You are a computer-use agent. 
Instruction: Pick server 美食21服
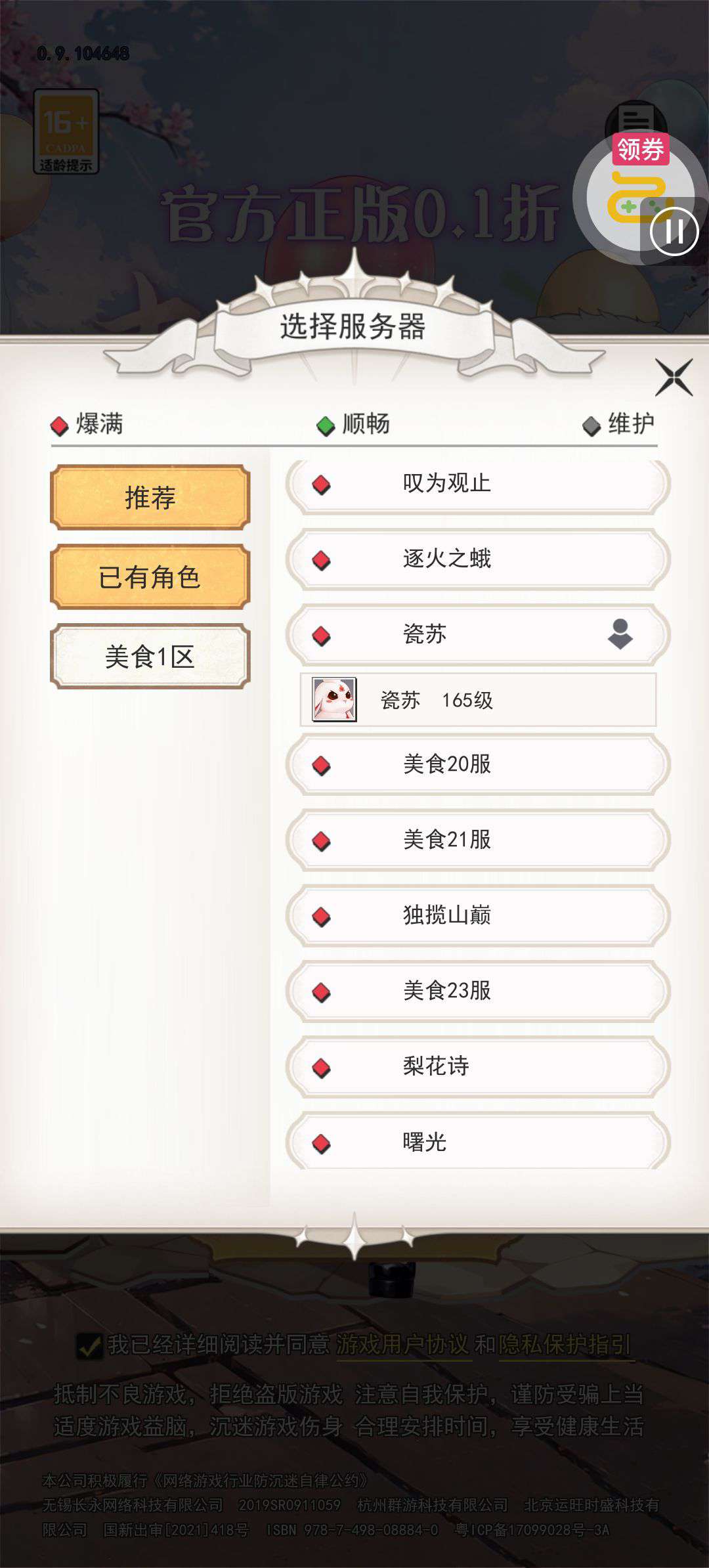tap(478, 840)
